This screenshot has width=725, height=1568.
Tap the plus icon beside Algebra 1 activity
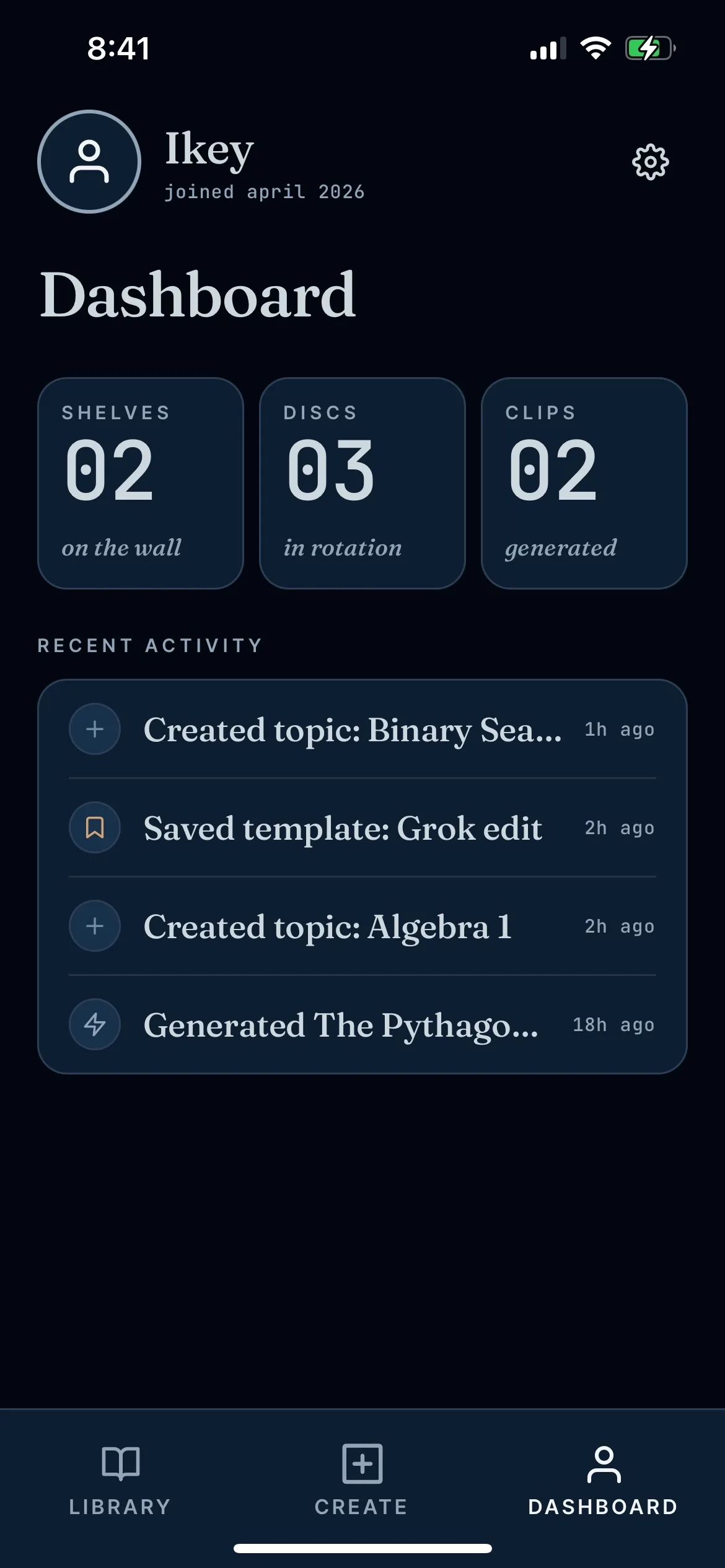click(94, 927)
